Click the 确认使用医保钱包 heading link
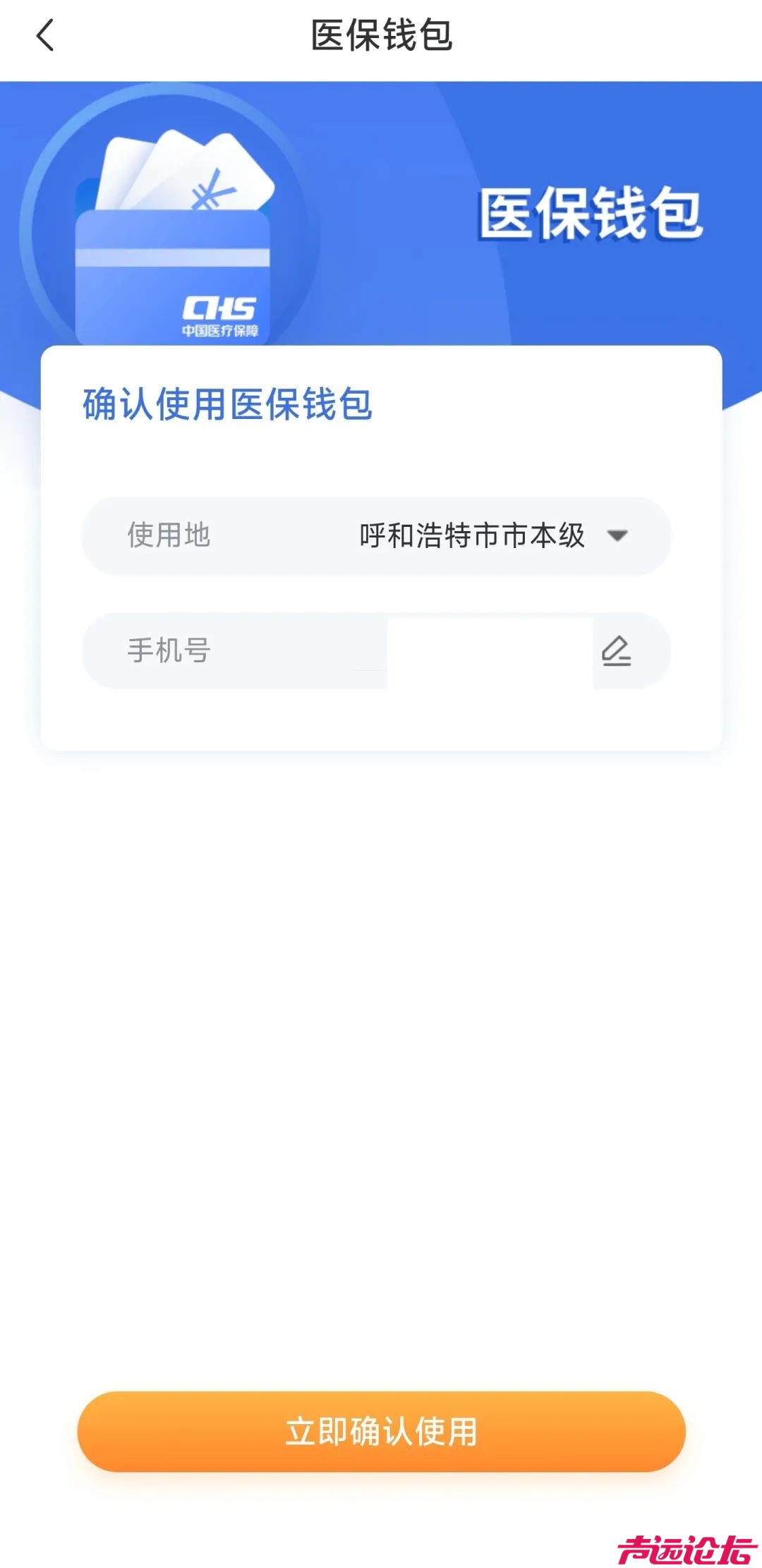The width and height of the screenshot is (762, 1568). 227,402
